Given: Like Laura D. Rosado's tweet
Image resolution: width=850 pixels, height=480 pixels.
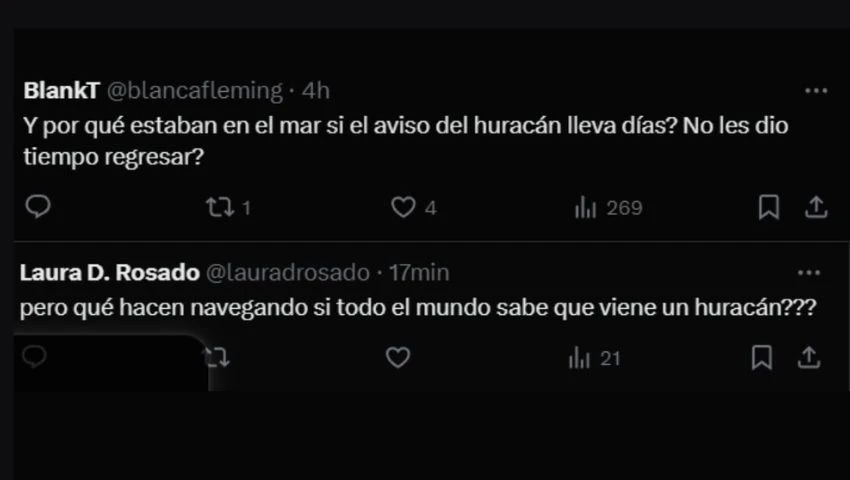Looking at the screenshot, I should [x=398, y=357].
